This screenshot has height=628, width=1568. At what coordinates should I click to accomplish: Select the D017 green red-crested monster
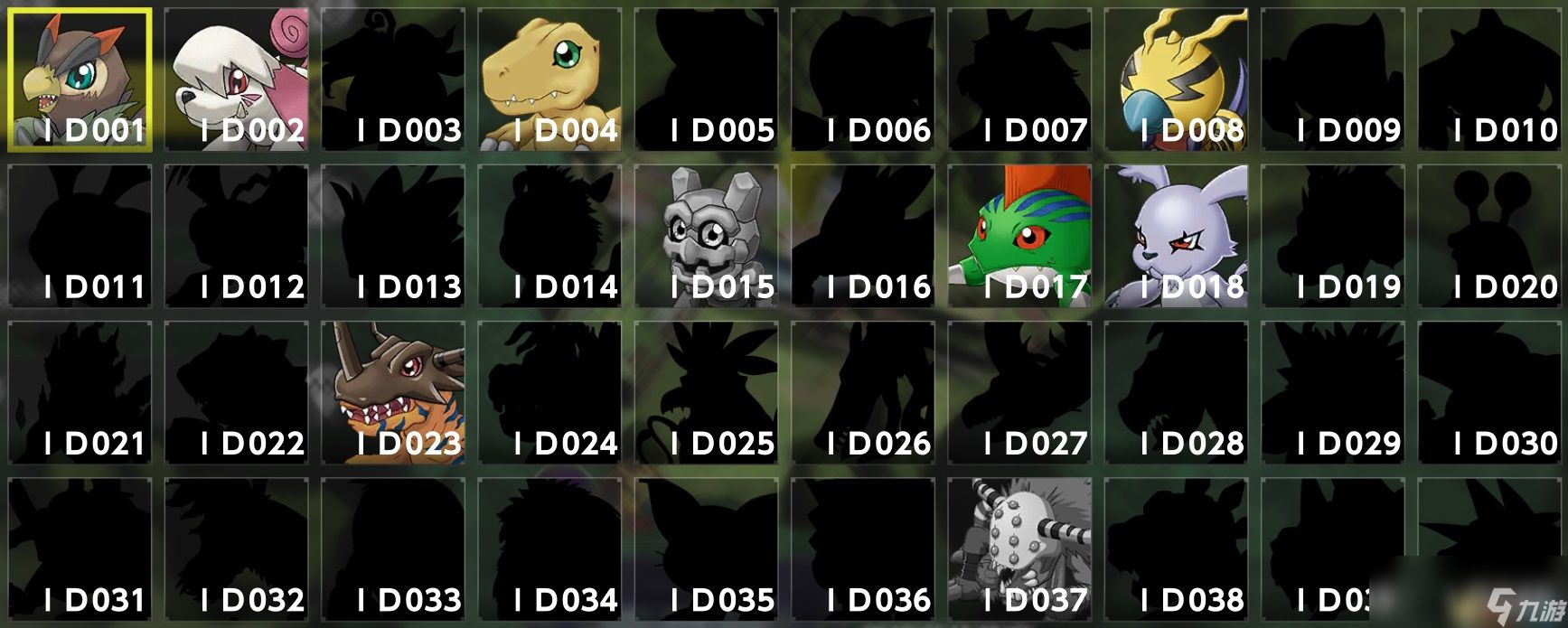pyautogui.click(x=1019, y=236)
